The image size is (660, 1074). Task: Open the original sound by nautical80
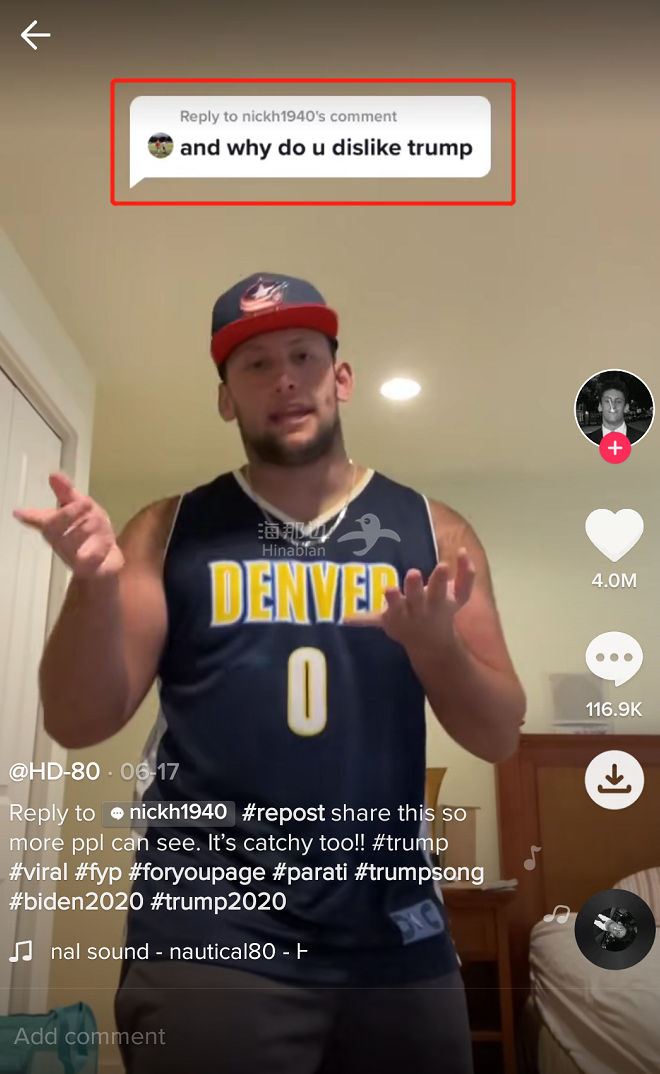click(178, 952)
